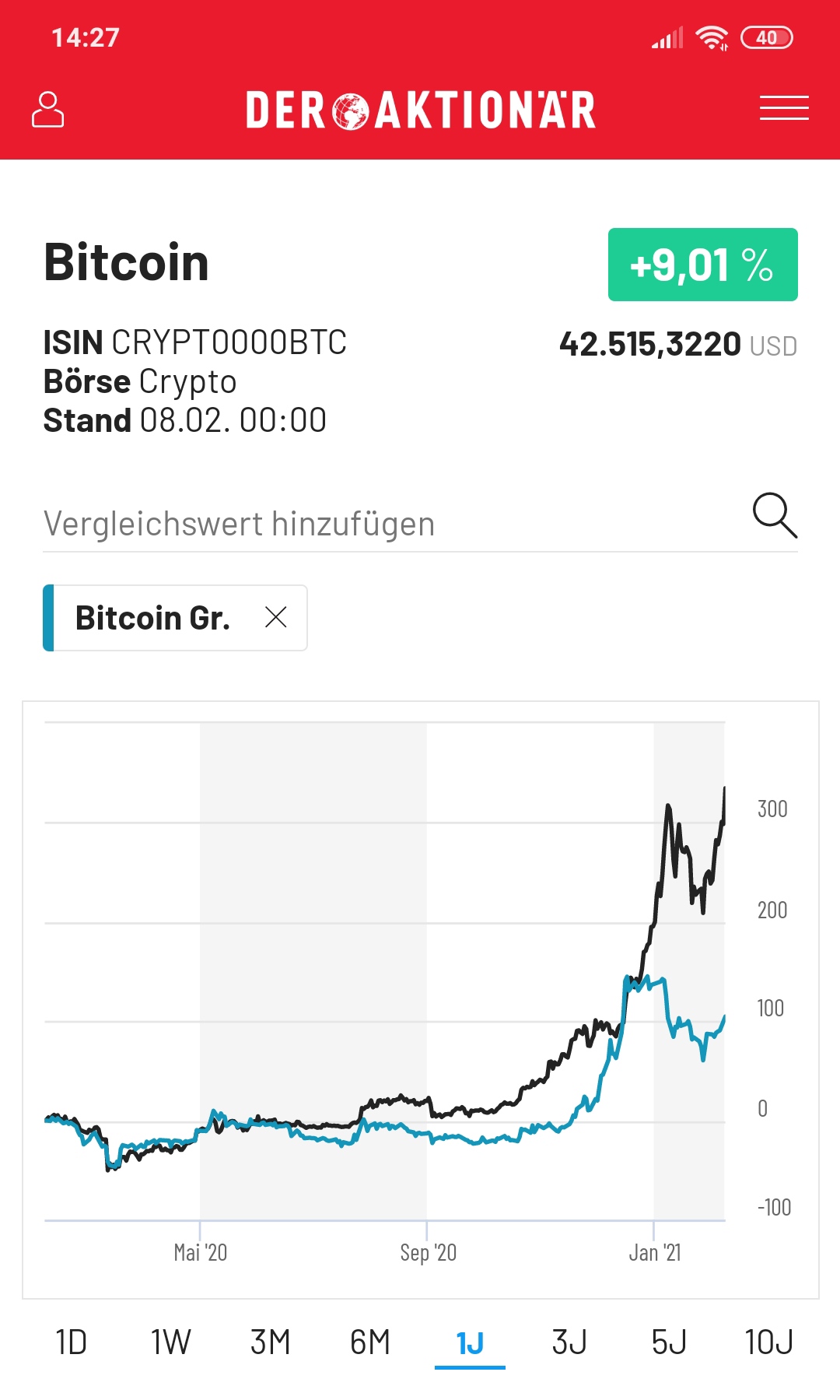
Task: Switch chart to 1W range
Action: (170, 1342)
